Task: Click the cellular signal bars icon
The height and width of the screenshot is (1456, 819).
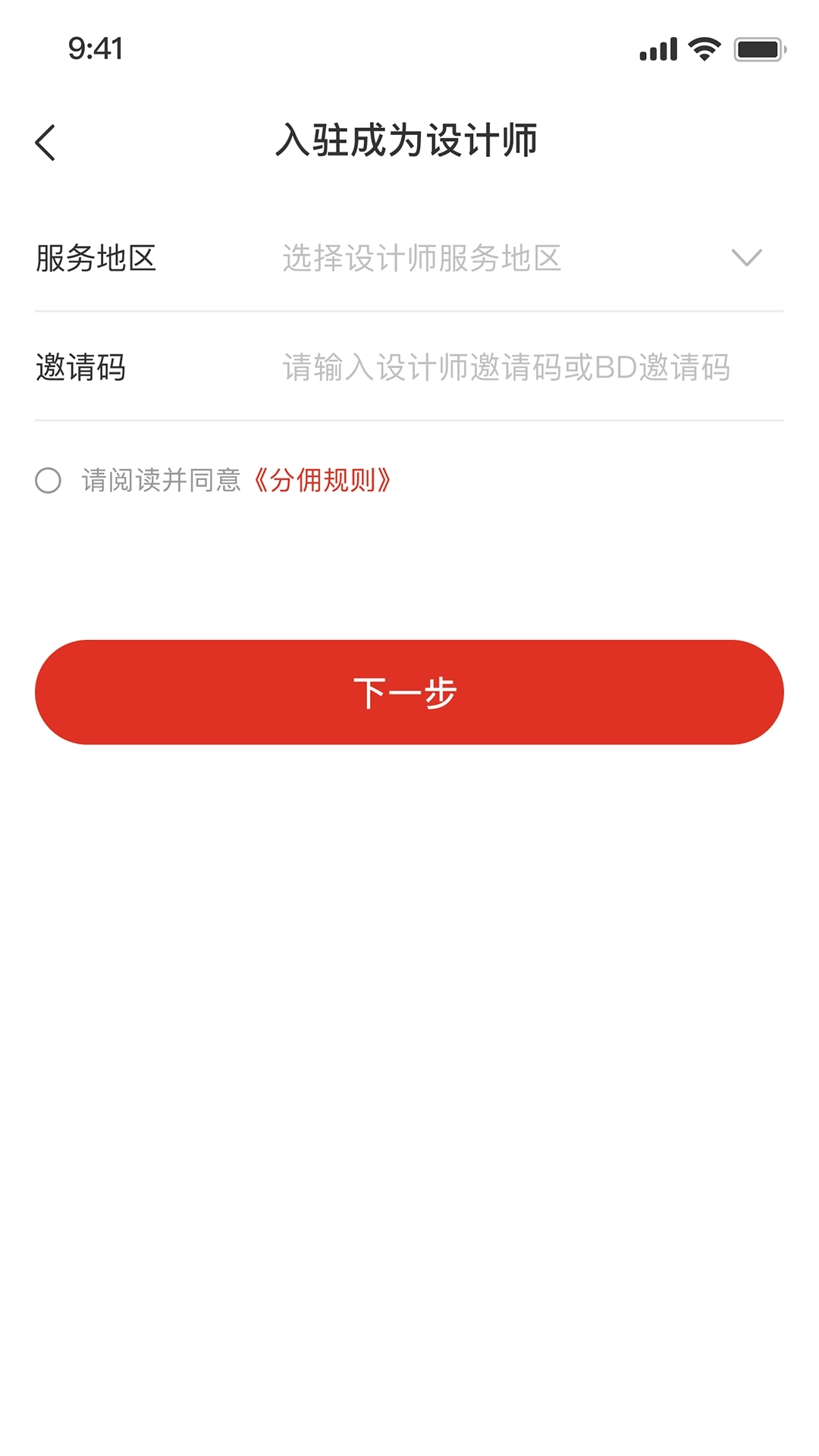Action: click(x=657, y=49)
